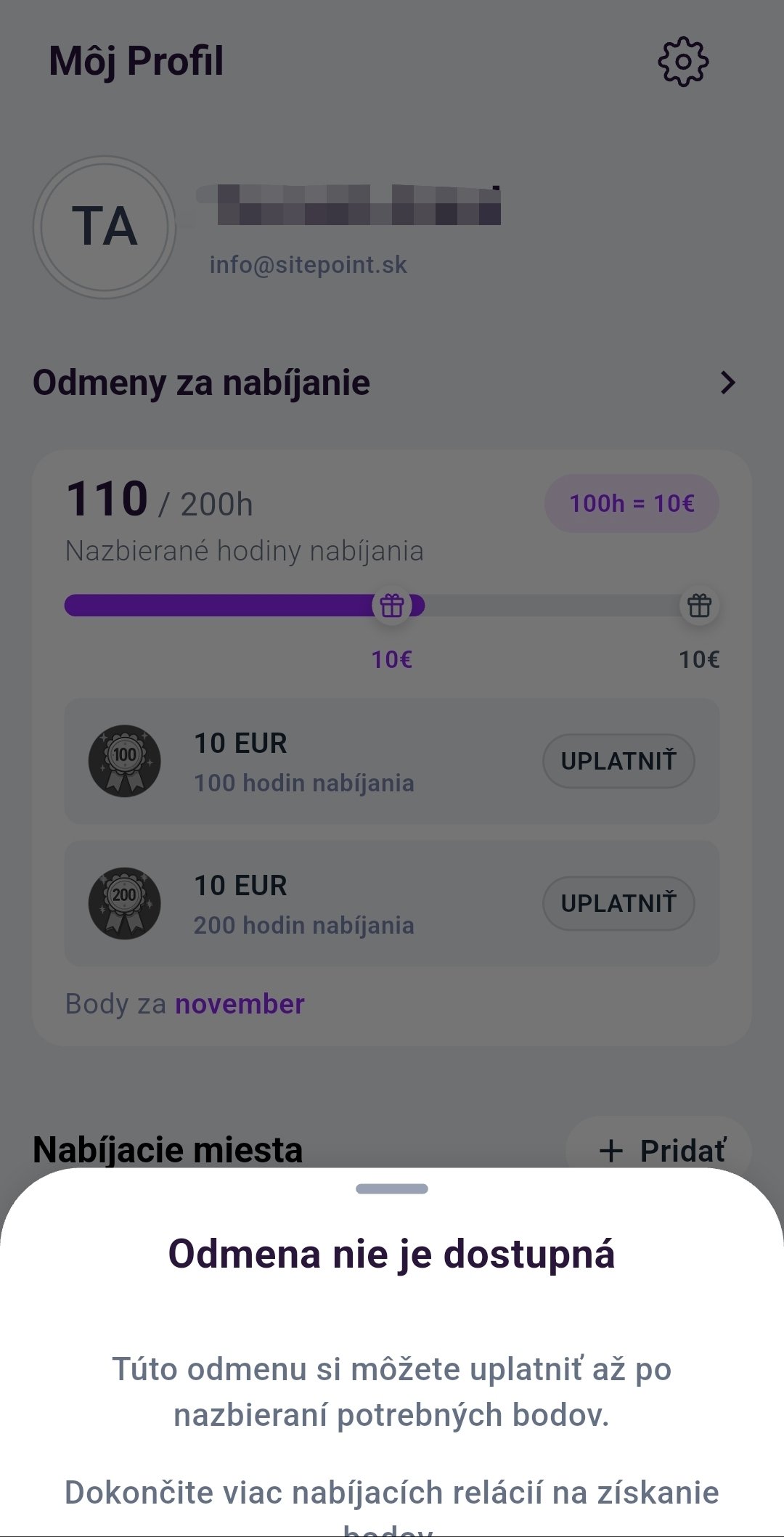Open the settings gear icon
784x1537 pixels.
click(682, 62)
